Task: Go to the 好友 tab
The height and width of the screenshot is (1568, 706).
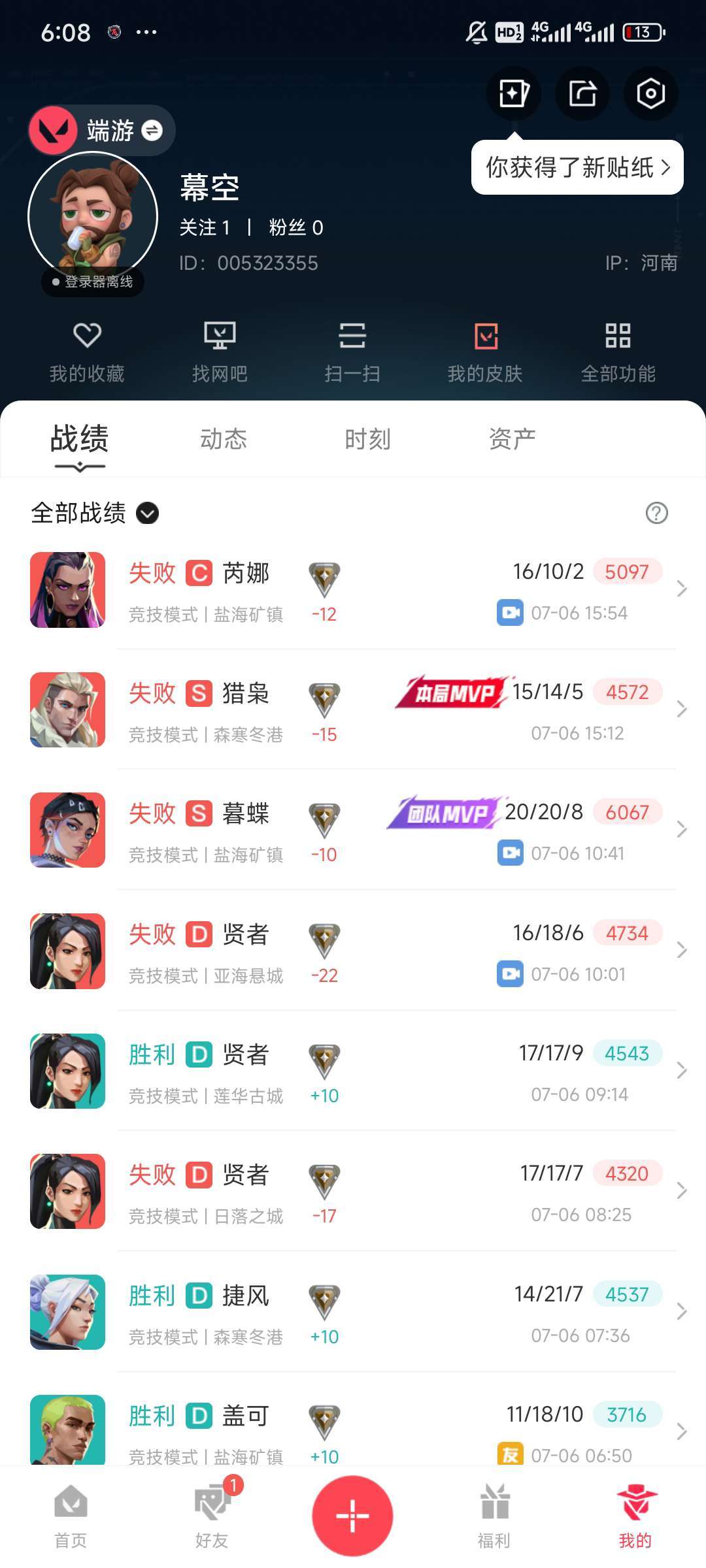Action: 212,1516
